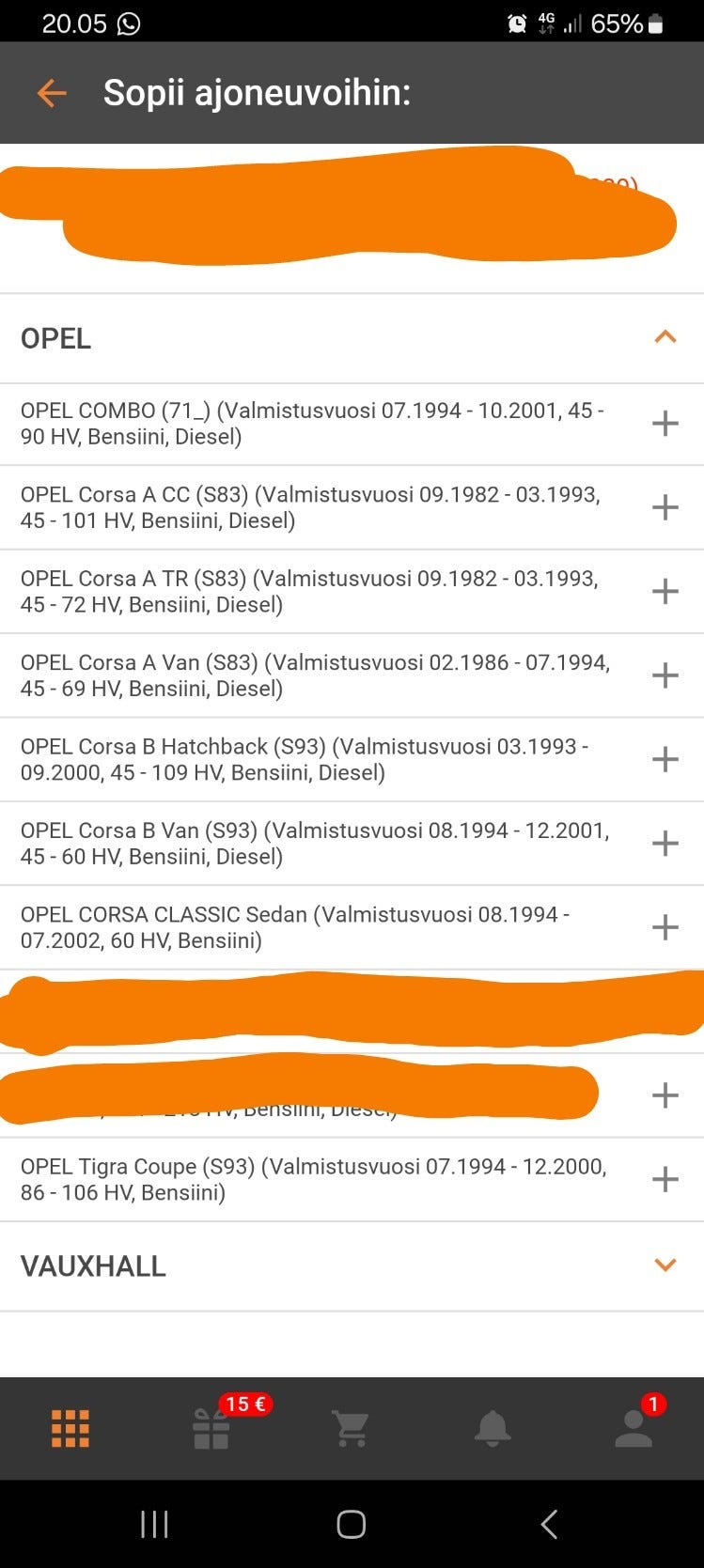Expand OPEL Corsa A CC (S83)
Image resolution: width=704 pixels, height=1568 pixels.
[x=665, y=507]
